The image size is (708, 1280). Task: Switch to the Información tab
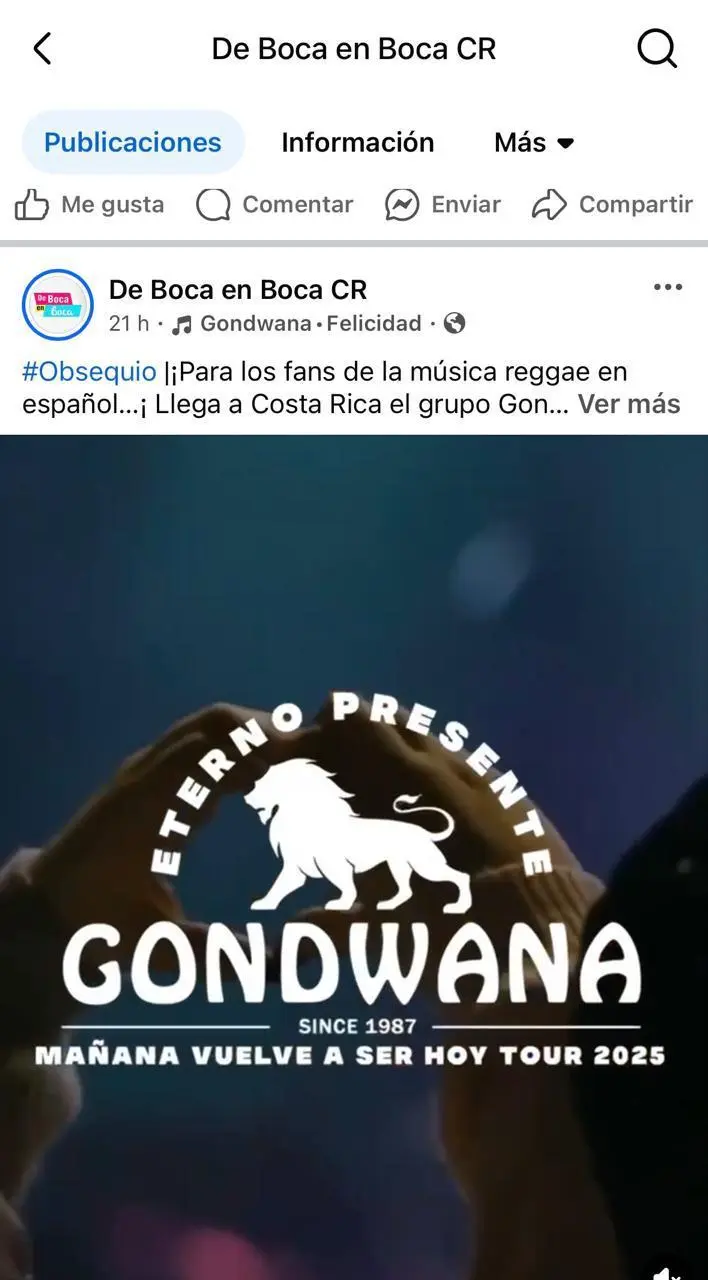357,142
